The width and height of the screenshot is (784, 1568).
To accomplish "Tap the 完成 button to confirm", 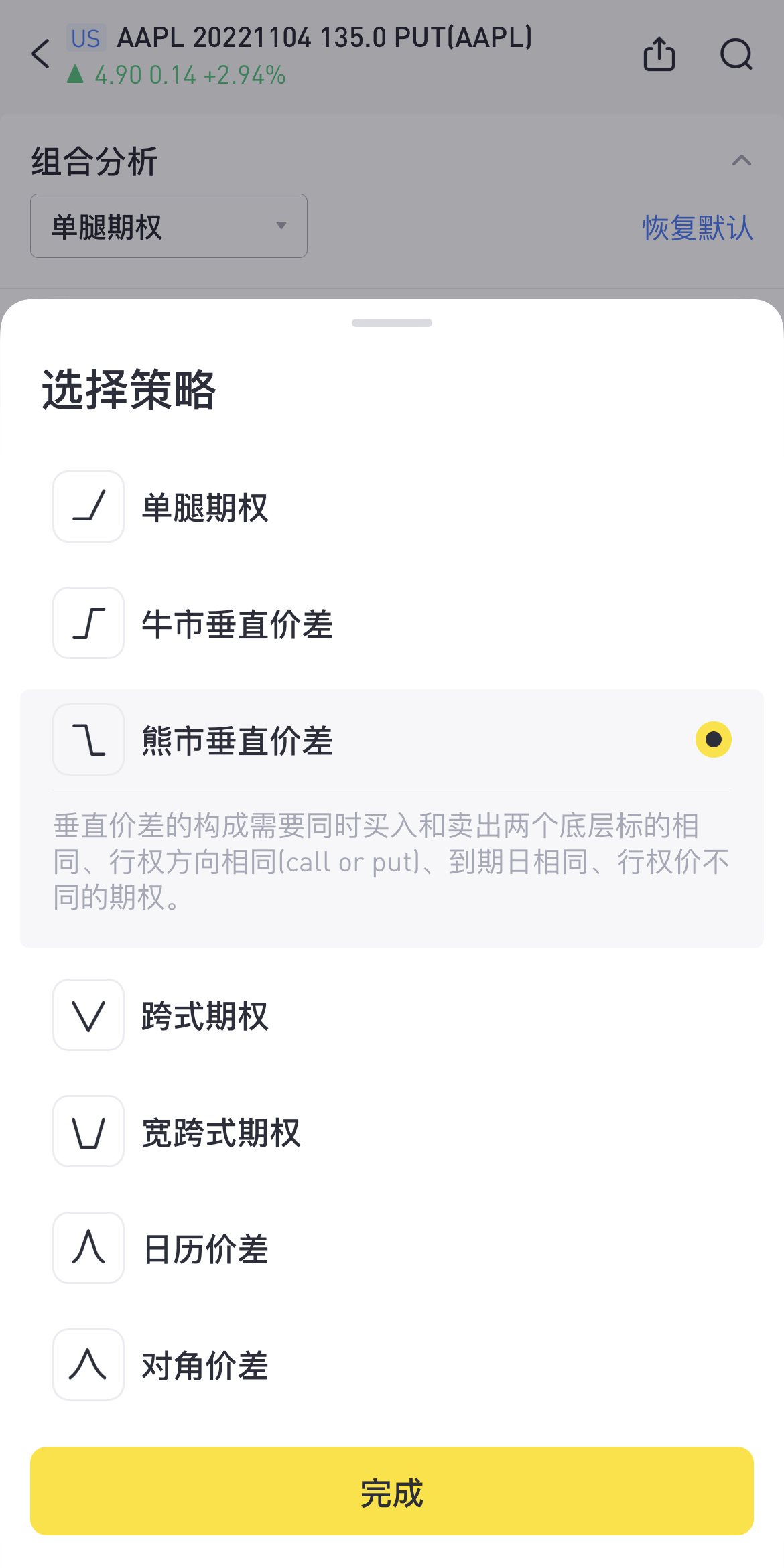I will [392, 1491].
